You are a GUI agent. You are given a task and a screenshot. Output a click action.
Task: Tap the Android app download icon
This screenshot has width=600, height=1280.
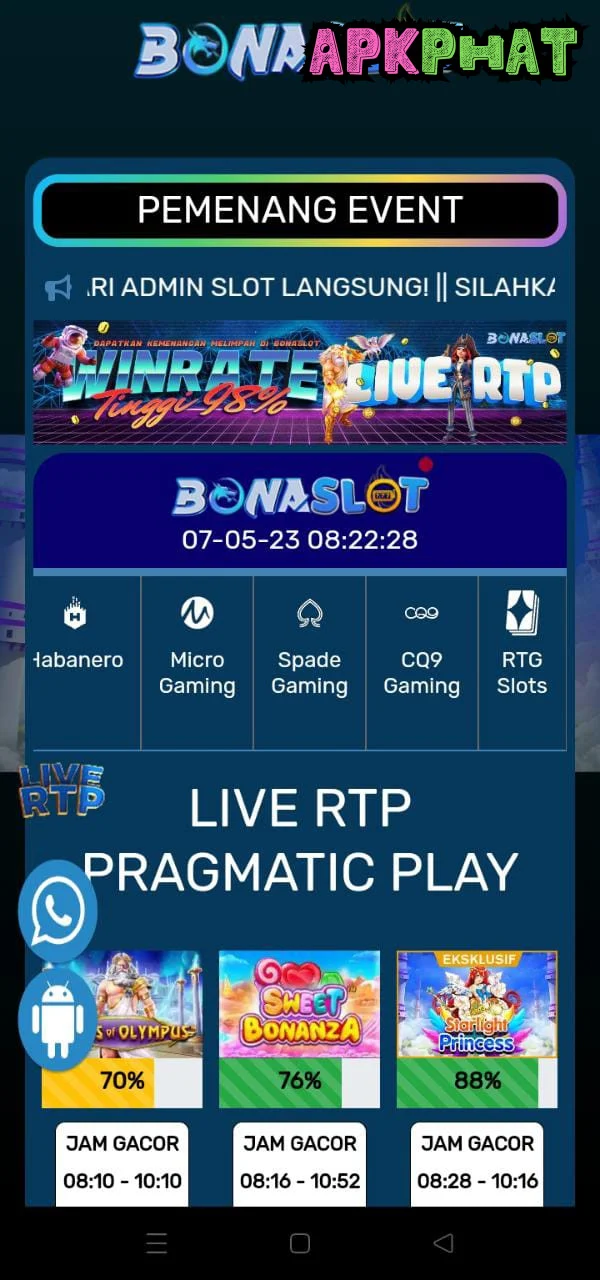coord(58,1017)
